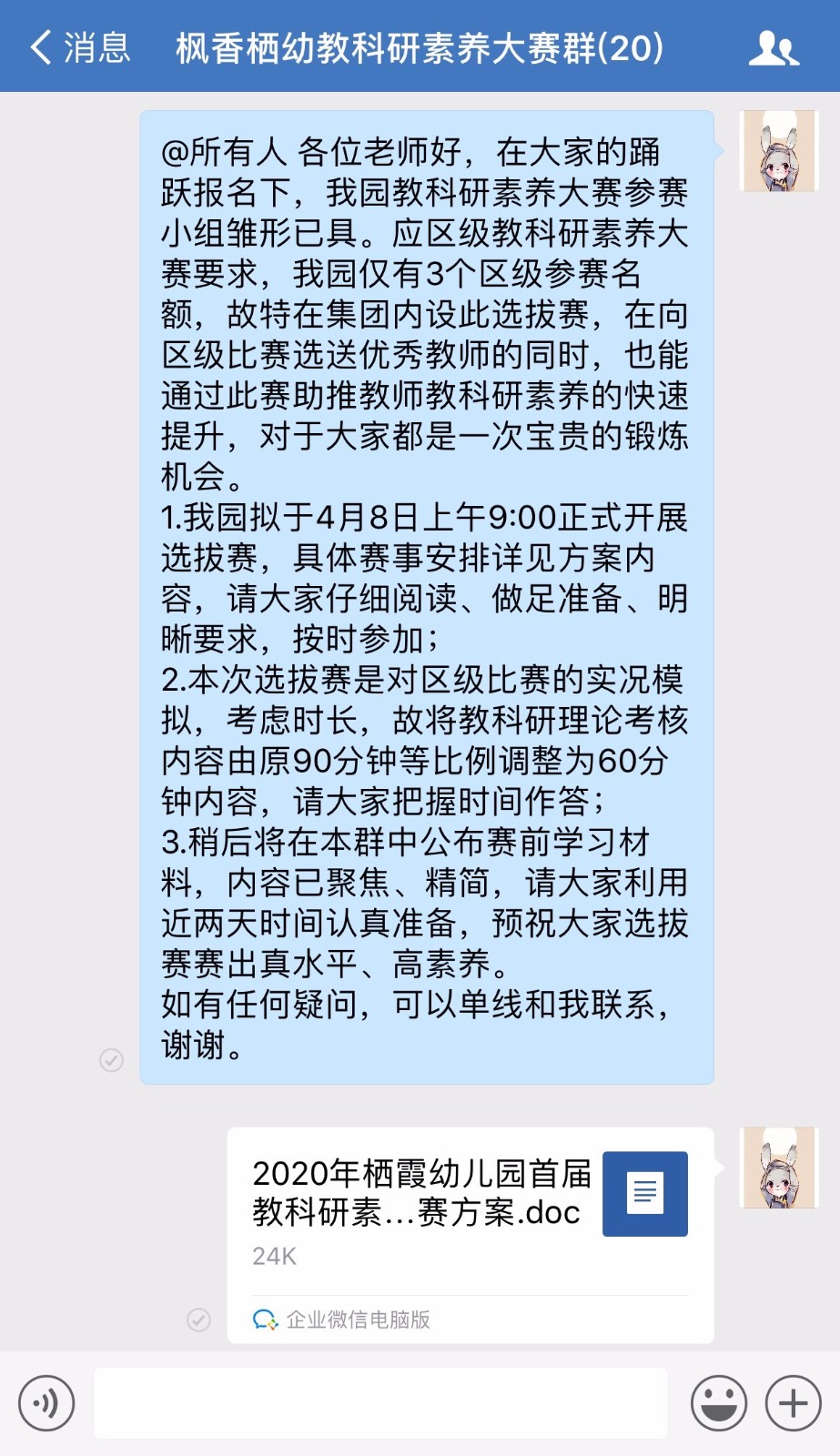
Task: Open the group members icon
Action: pos(774,48)
